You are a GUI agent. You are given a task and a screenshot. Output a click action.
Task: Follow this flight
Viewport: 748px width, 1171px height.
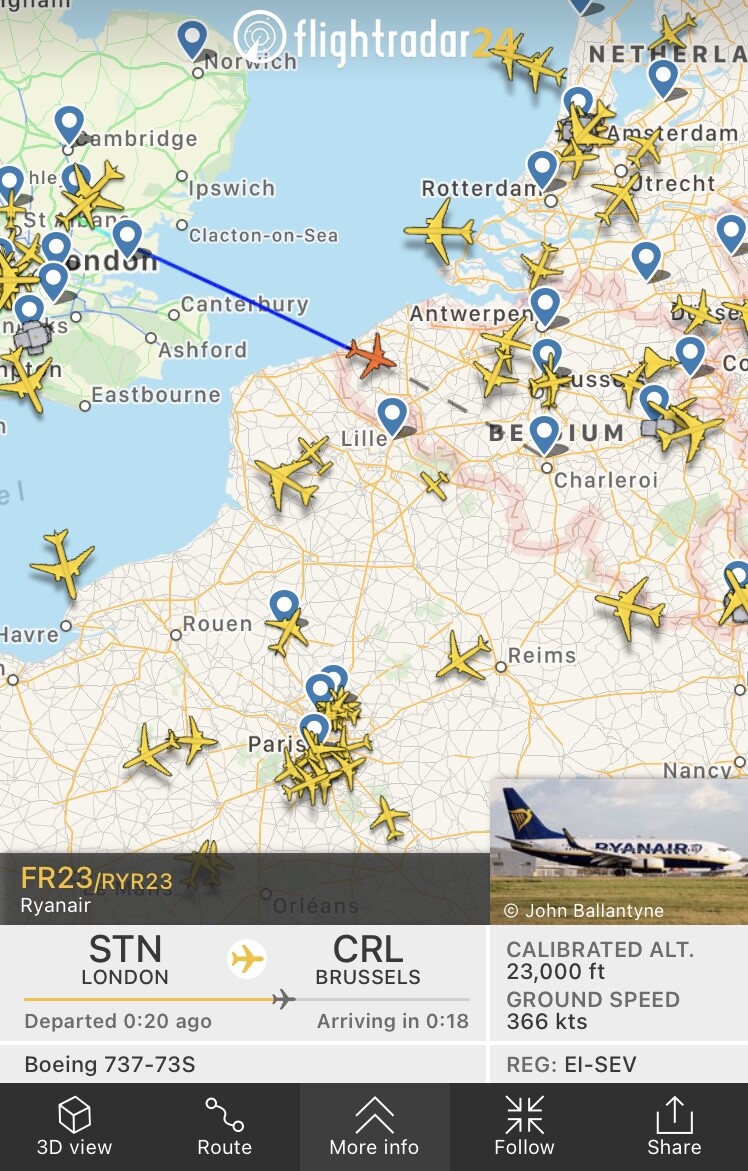pos(524,1127)
